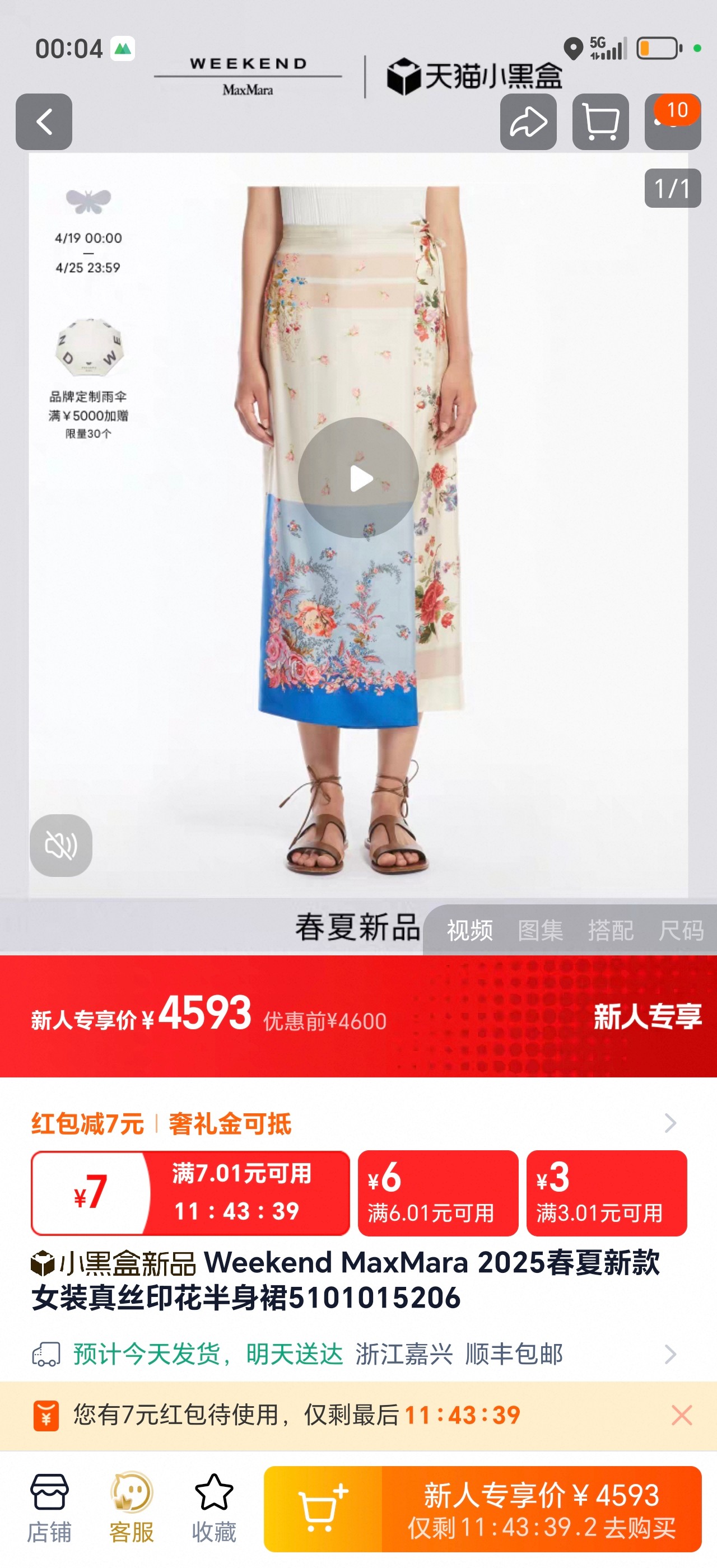Screen dimensions: 717x1568
Task: Select the 视频 tab
Action: (x=469, y=930)
